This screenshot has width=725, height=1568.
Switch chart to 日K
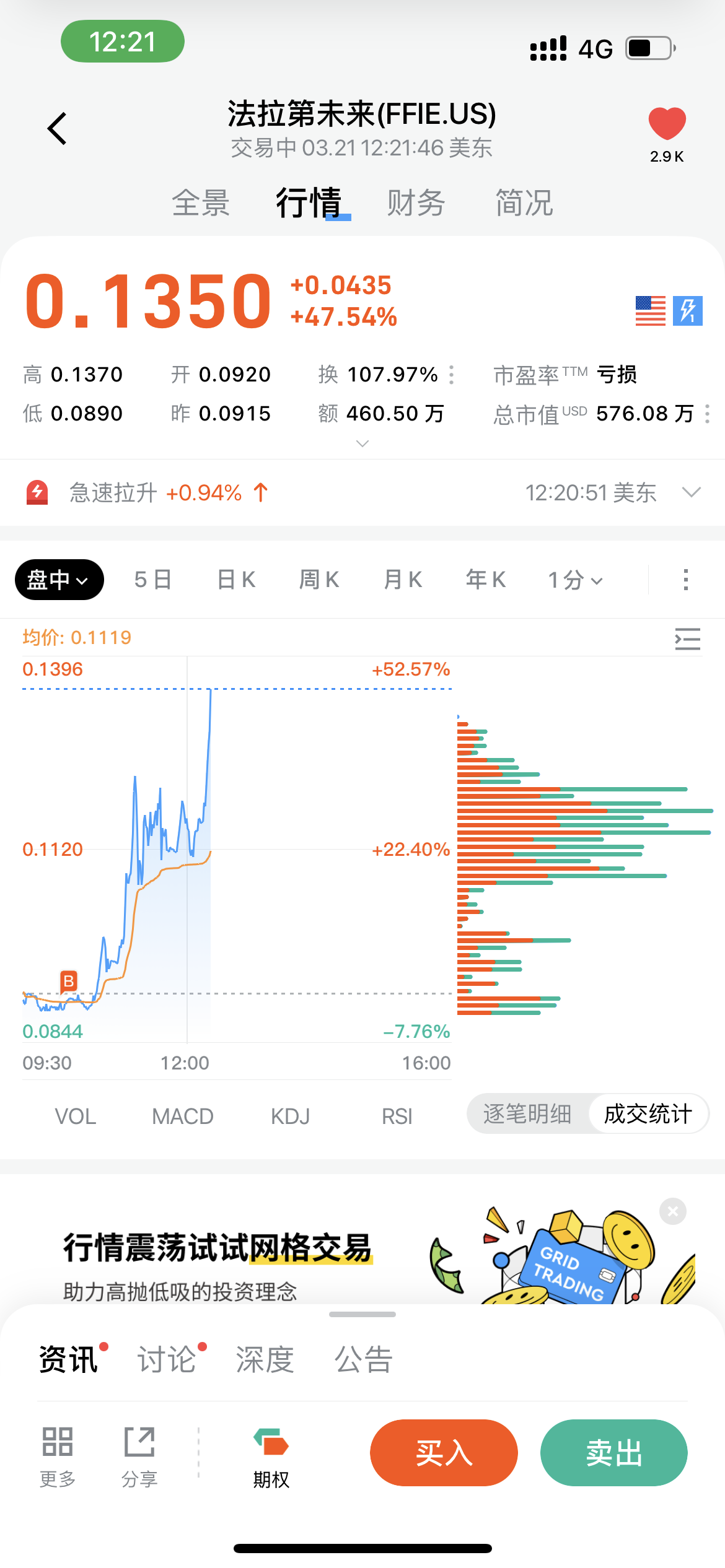tap(236, 580)
